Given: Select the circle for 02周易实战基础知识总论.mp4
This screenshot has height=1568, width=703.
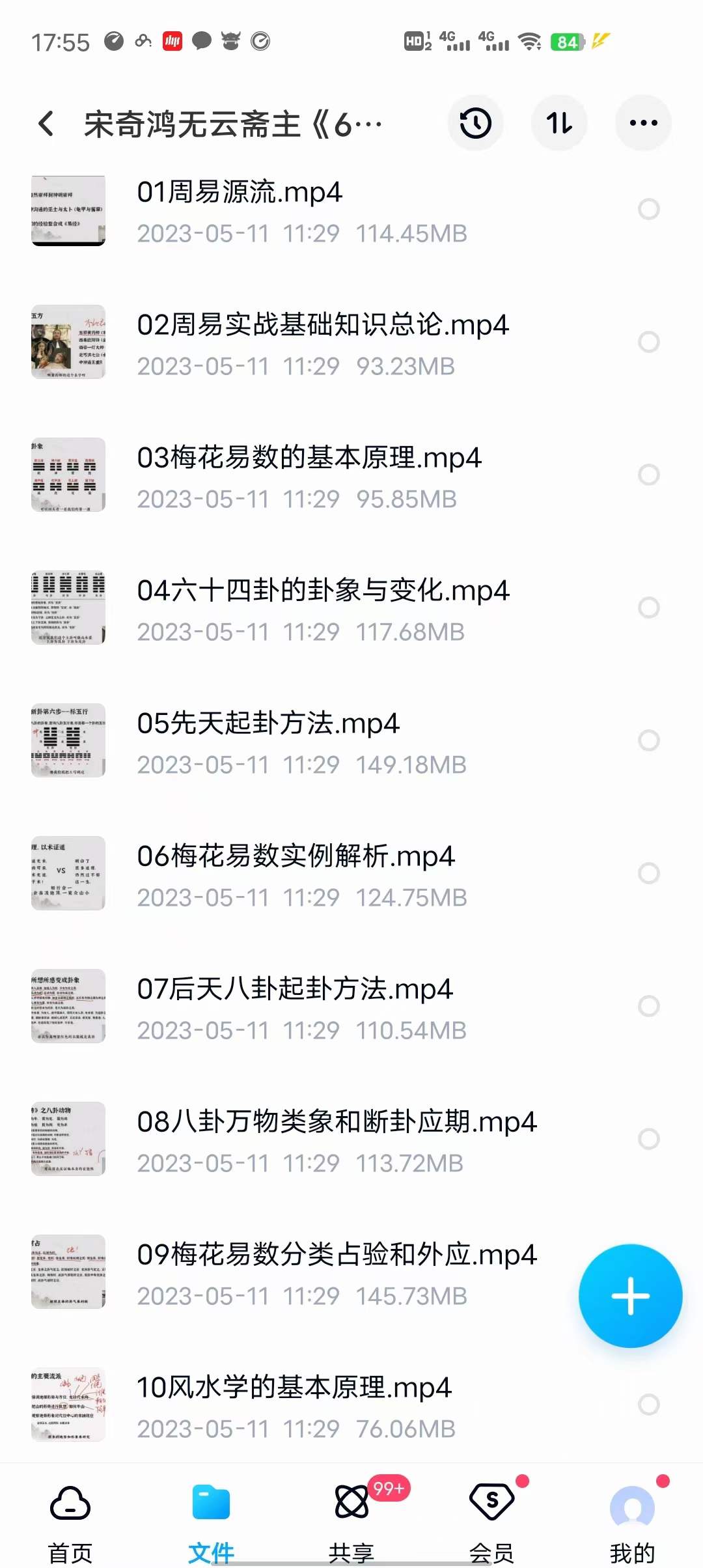Looking at the screenshot, I should [x=648, y=342].
